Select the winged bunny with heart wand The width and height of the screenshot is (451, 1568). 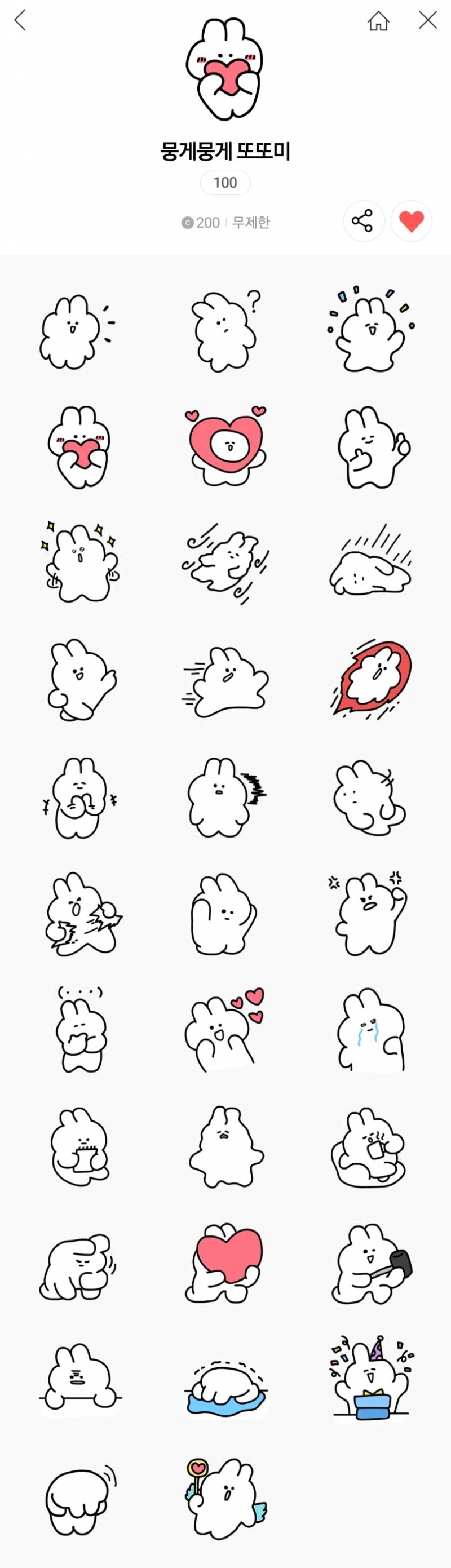[225, 1496]
